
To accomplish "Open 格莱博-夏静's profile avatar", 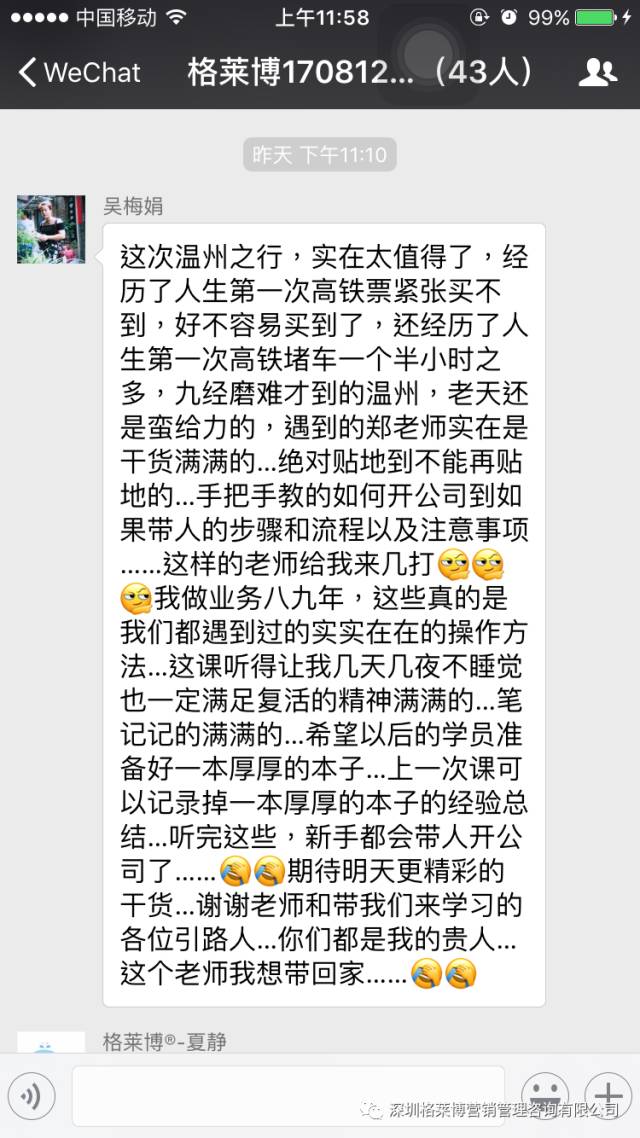I will coord(51,1042).
